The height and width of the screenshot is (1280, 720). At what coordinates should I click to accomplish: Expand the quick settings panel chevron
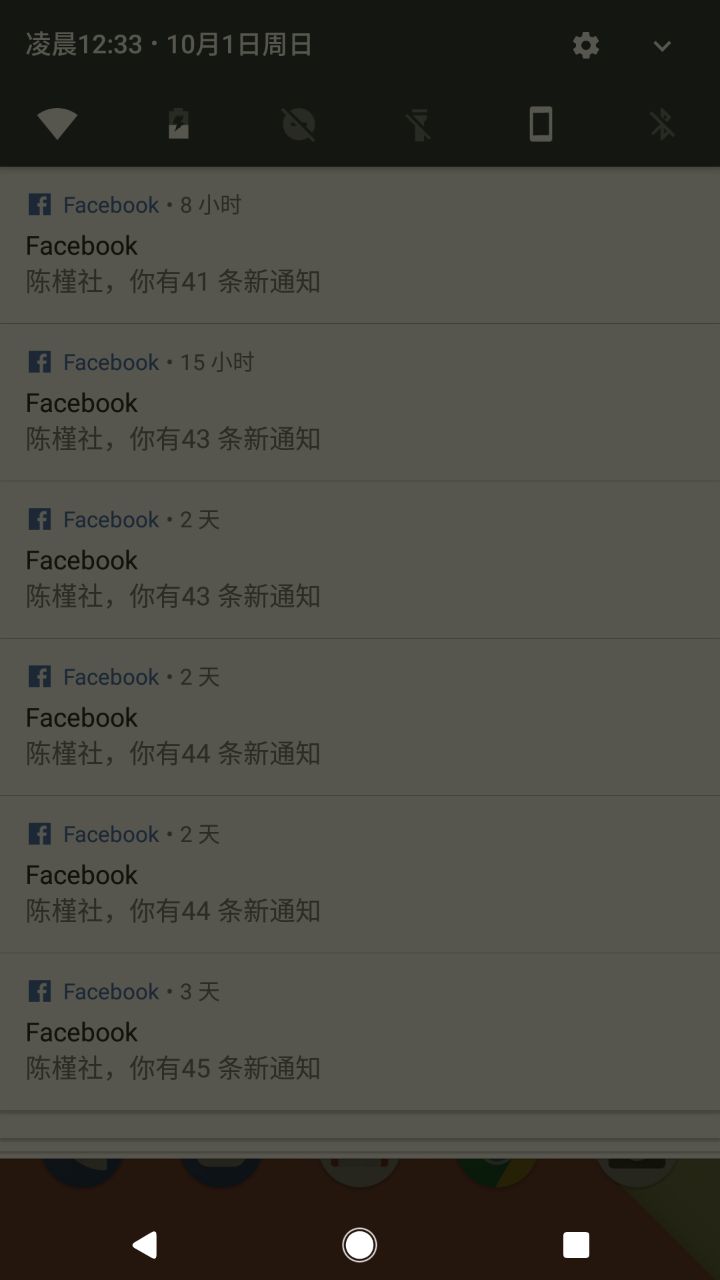(662, 46)
